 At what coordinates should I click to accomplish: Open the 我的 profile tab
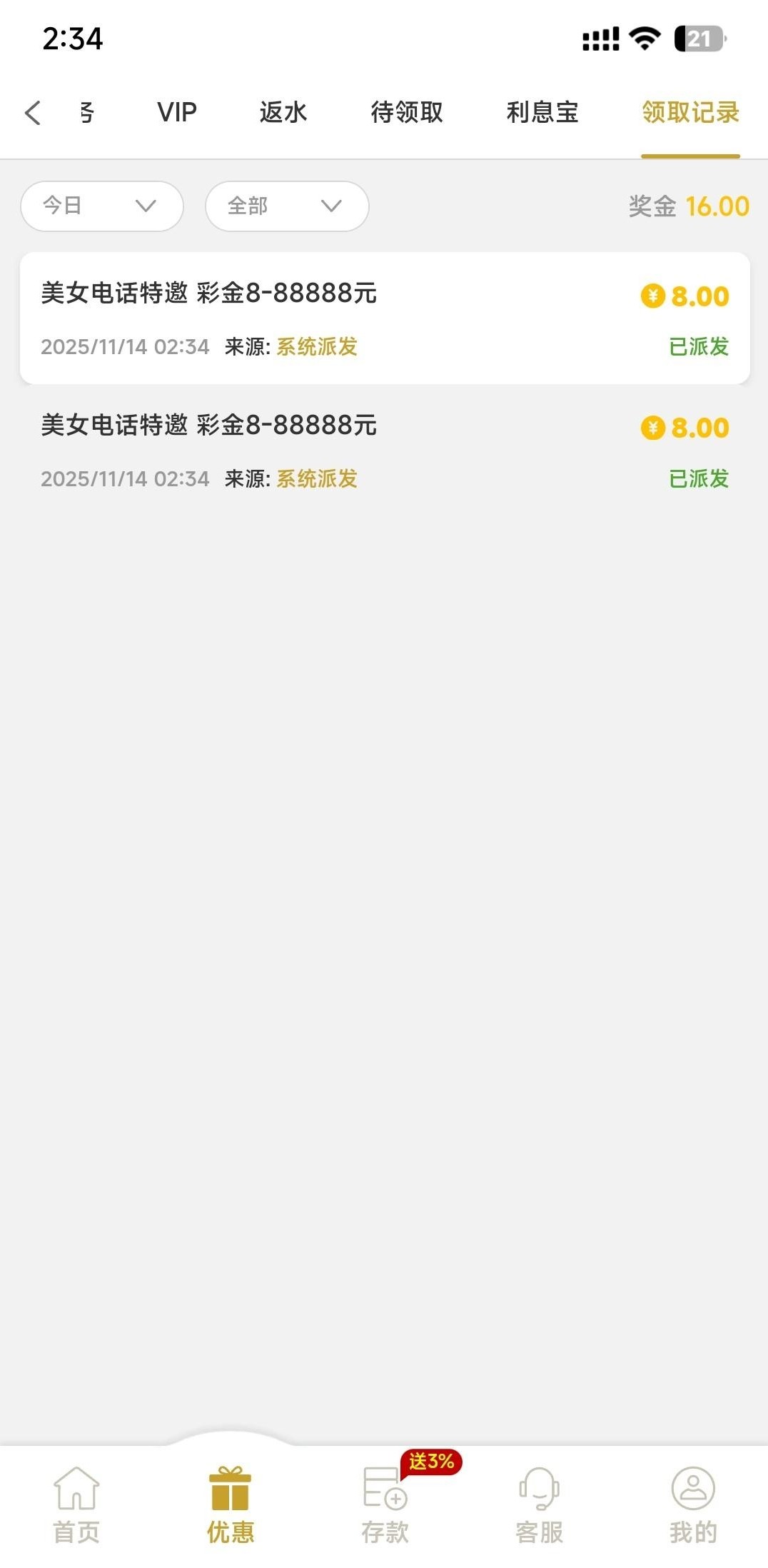(x=692, y=1503)
